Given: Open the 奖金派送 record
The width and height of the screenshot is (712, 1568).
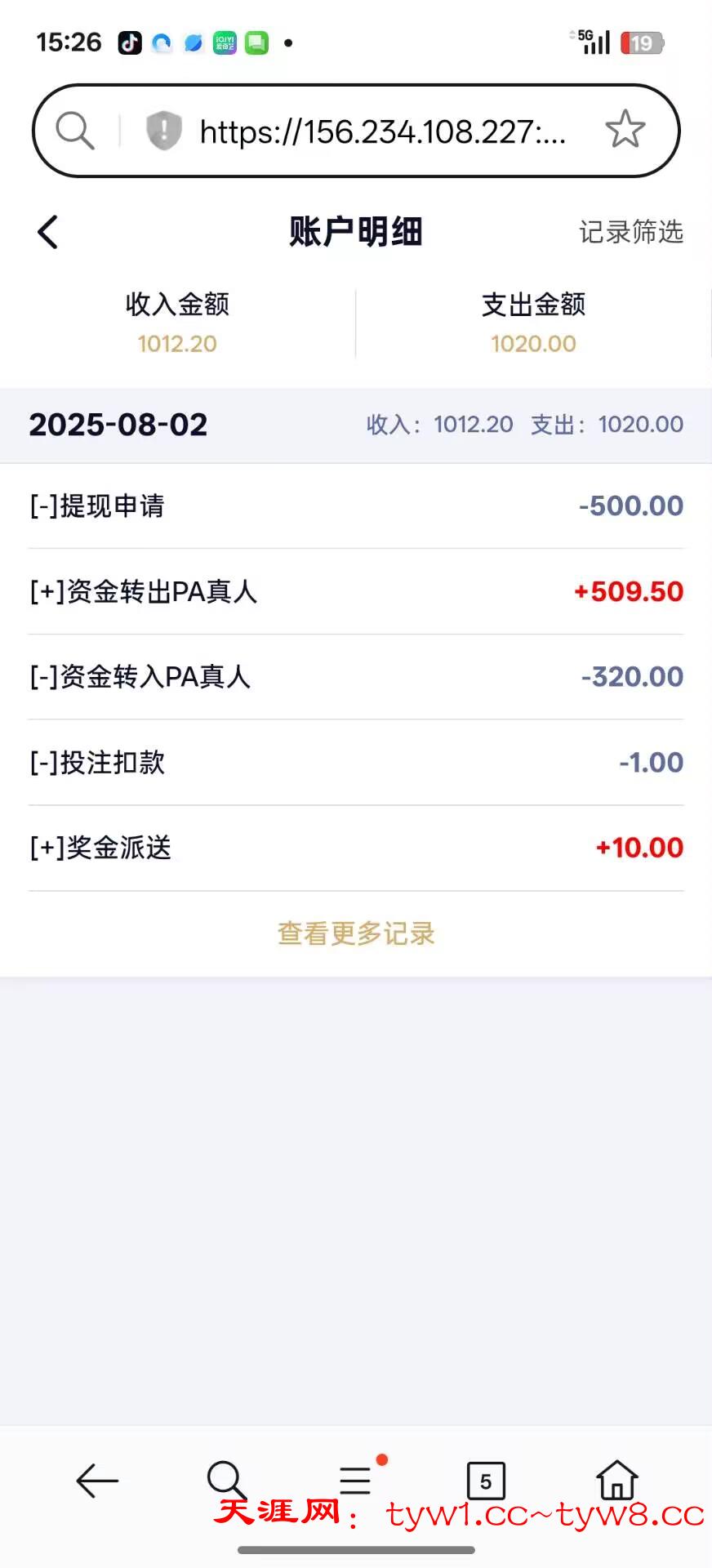Looking at the screenshot, I should 356,848.
